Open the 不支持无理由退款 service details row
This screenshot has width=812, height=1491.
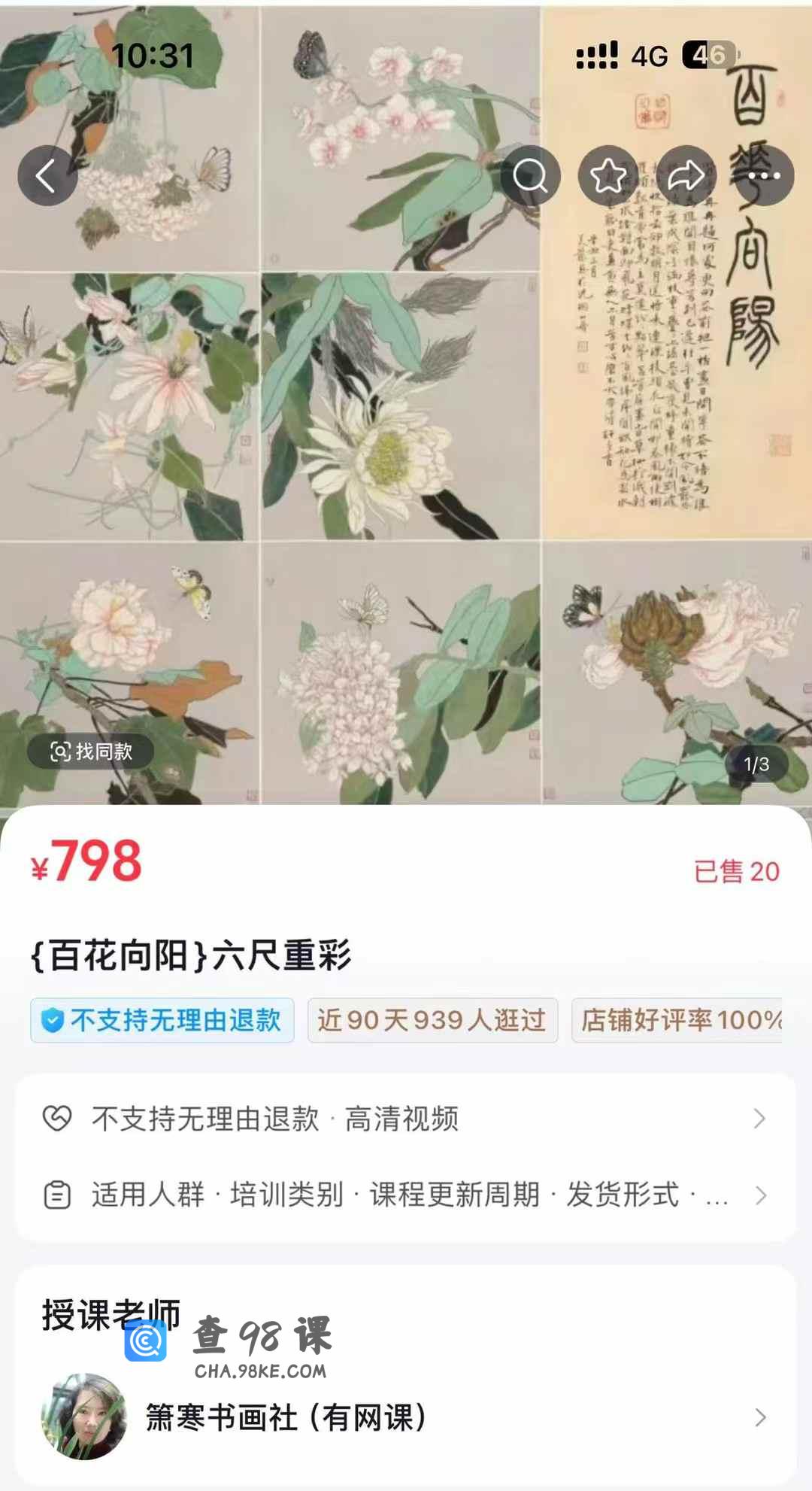click(x=406, y=1119)
